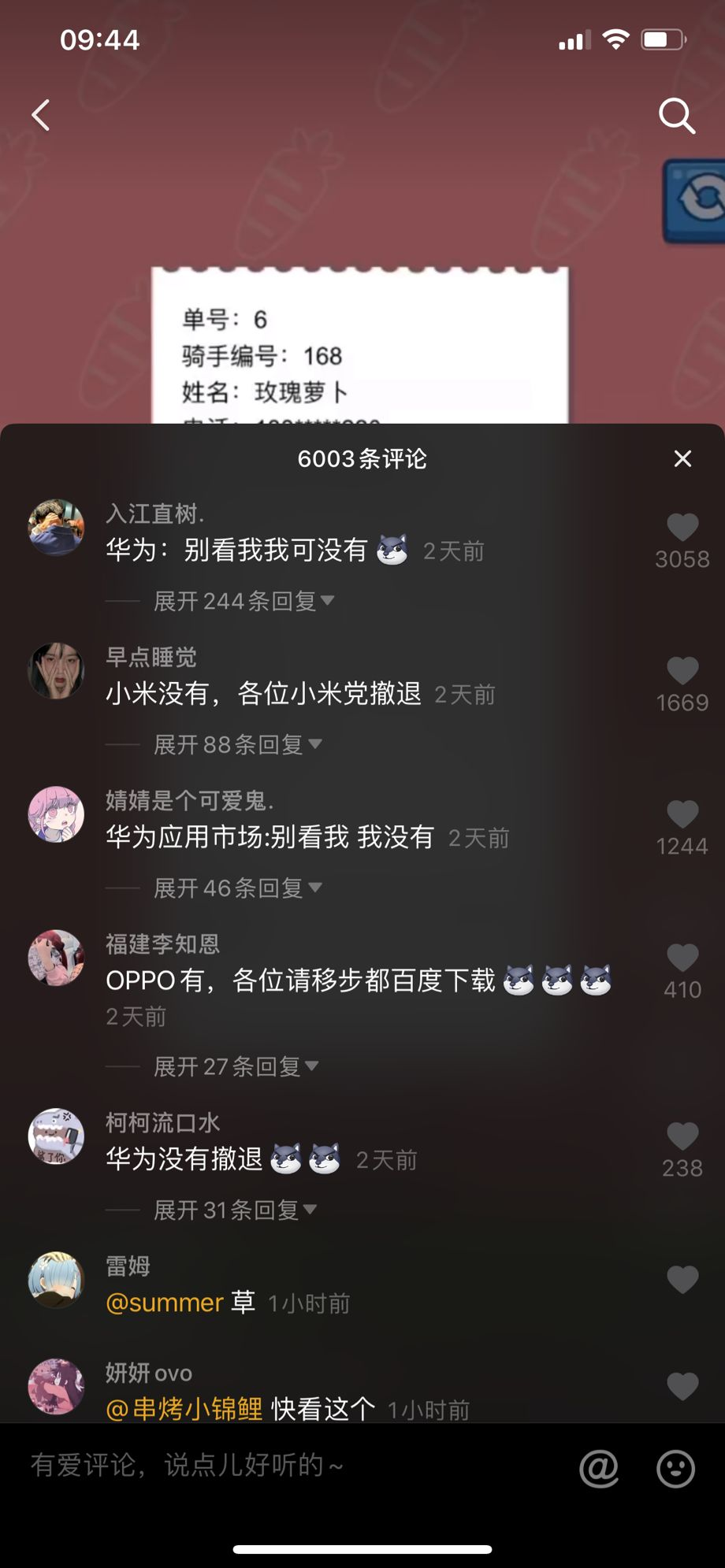Tap the @ mention icon
The height and width of the screenshot is (1568, 725).
(x=599, y=1468)
